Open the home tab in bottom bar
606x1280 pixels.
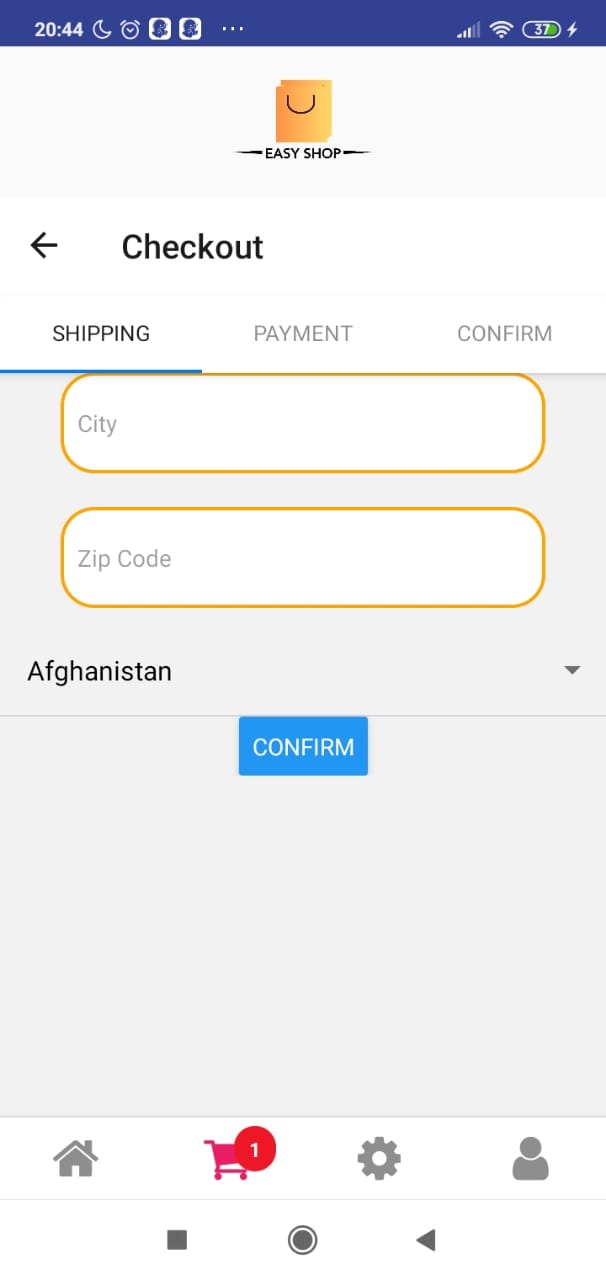click(76, 1159)
